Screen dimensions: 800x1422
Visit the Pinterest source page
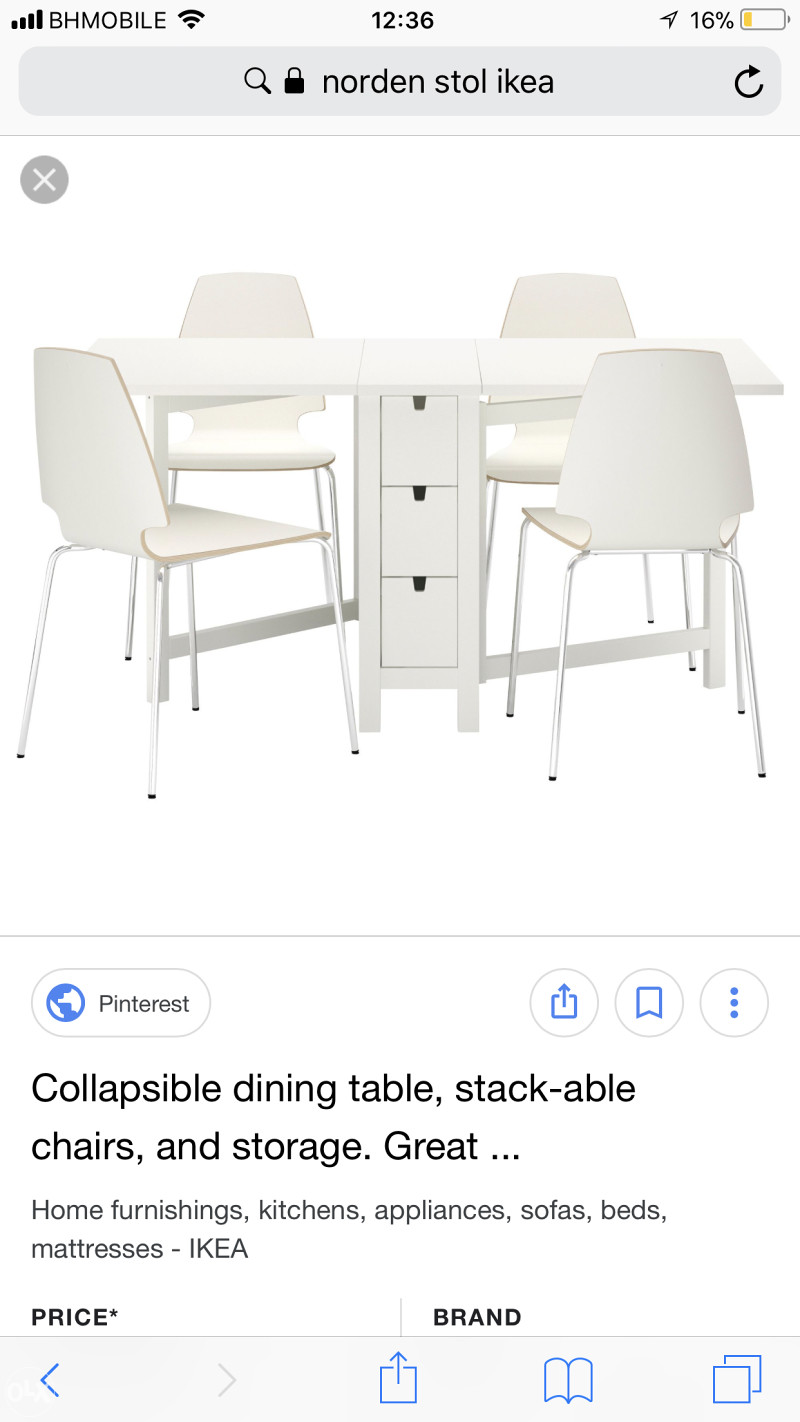pos(121,1003)
